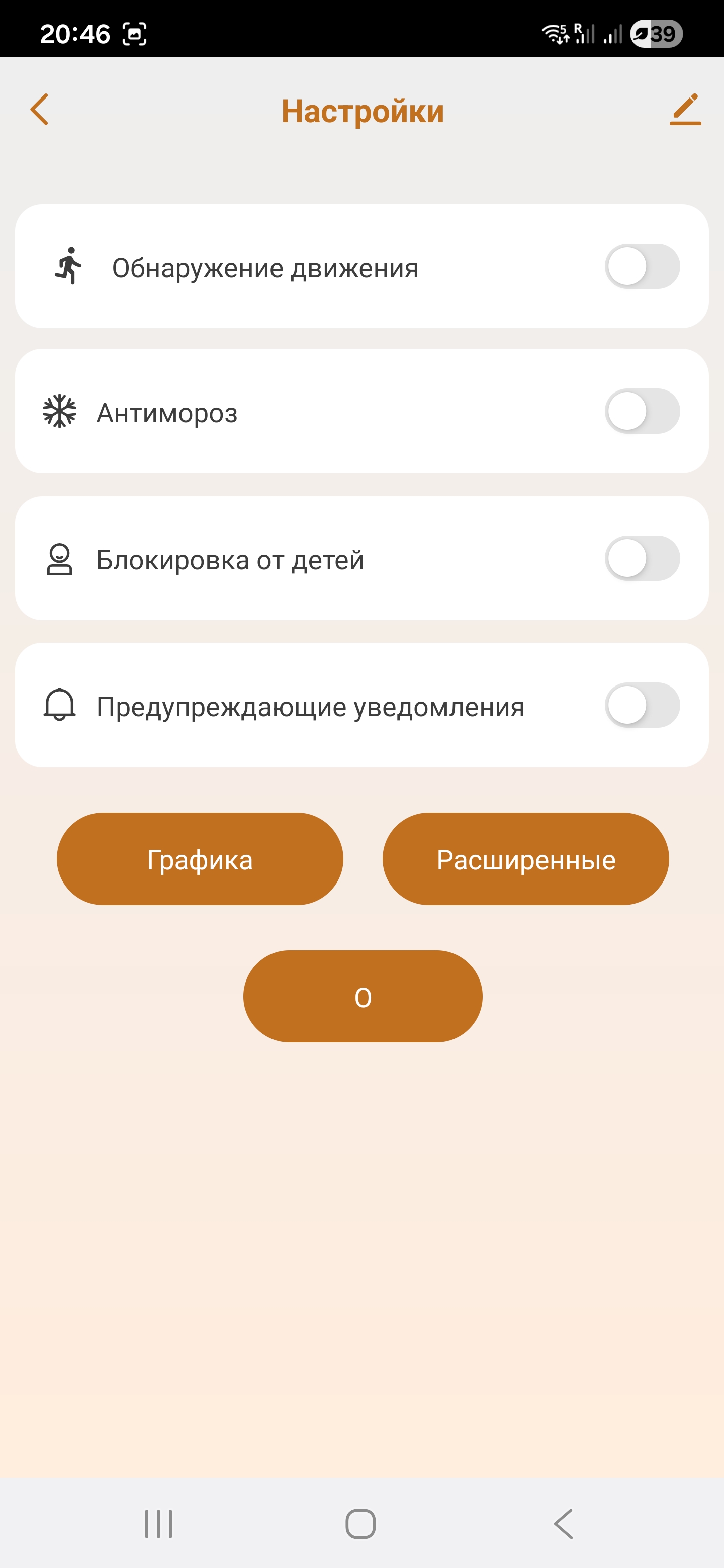Toggle Блокировка от детей on
Image resolution: width=724 pixels, height=1568 pixels.
coord(642,559)
